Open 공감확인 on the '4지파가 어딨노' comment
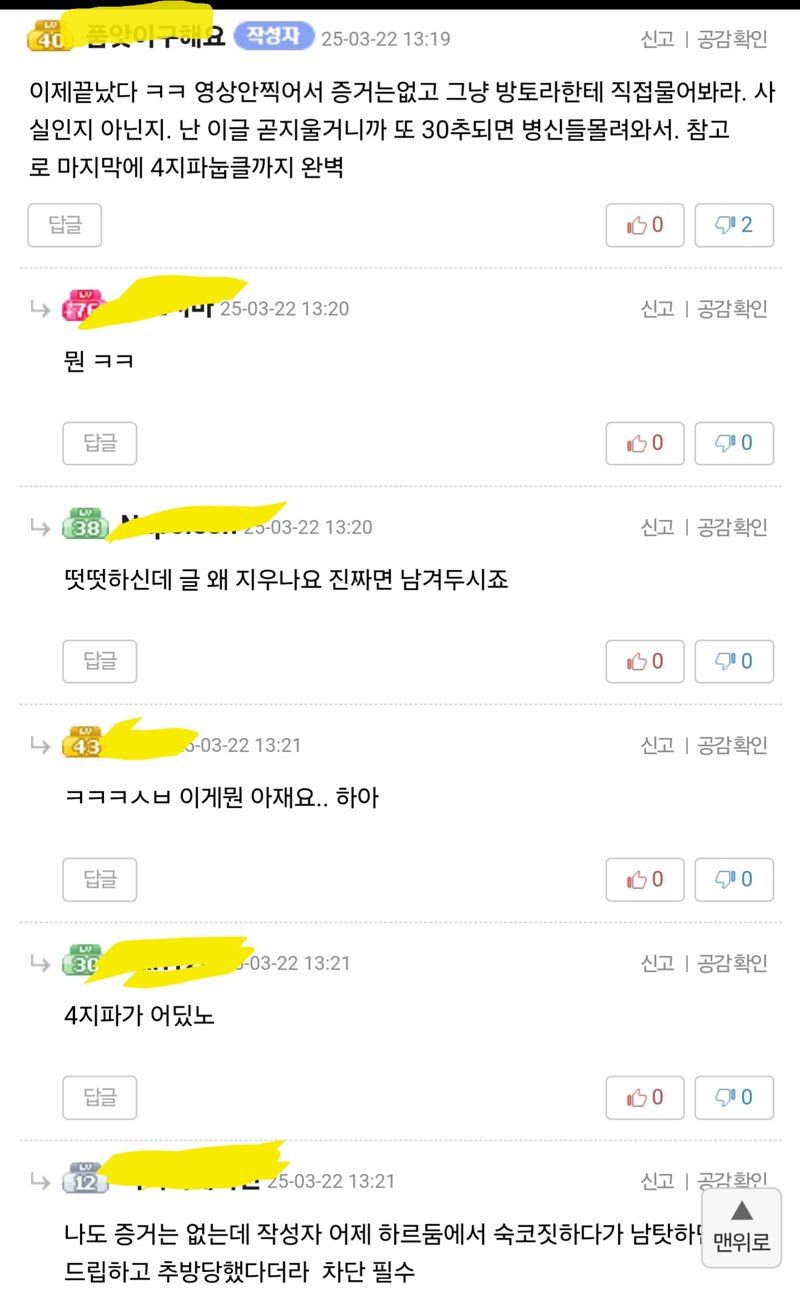This screenshot has height=1307, width=800. 732,962
